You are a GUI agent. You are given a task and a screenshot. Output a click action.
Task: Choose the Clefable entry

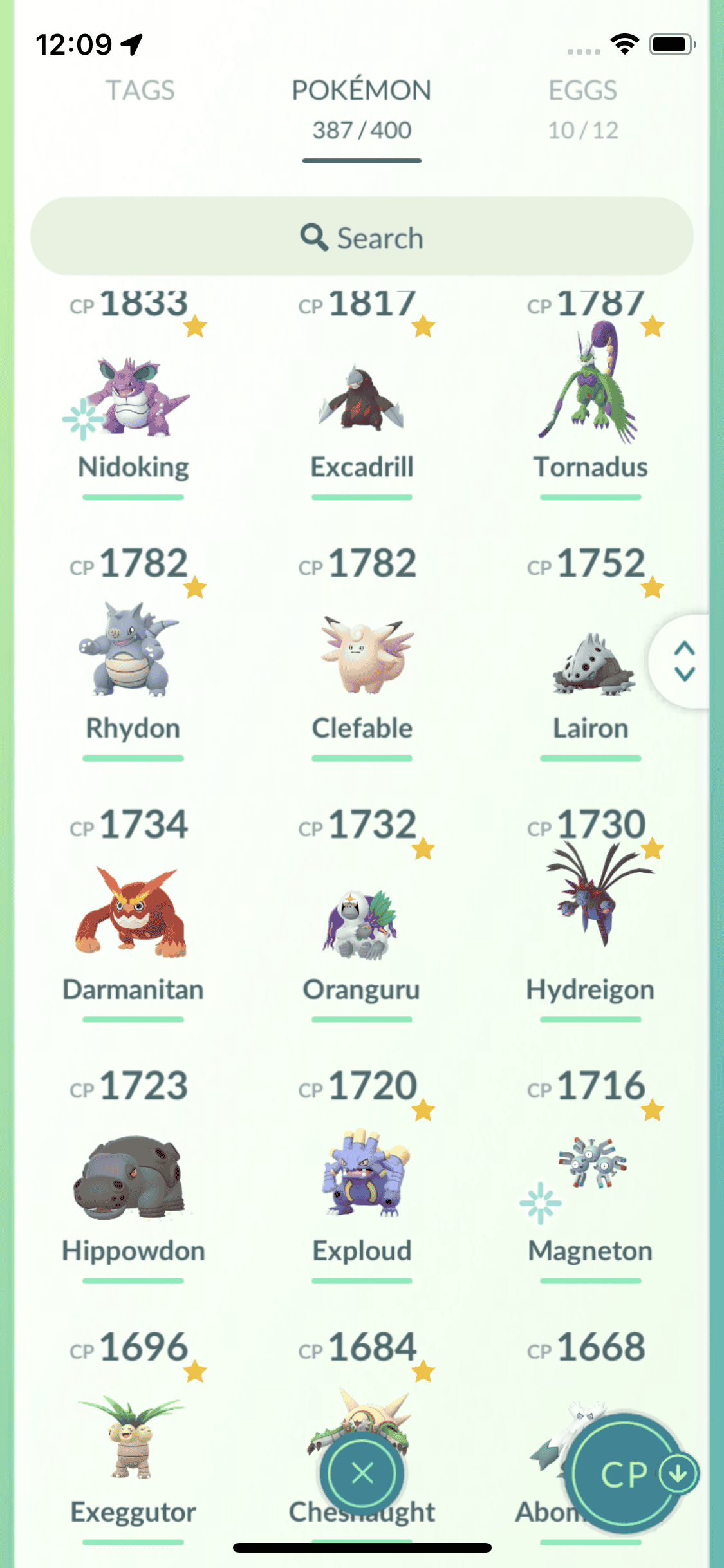pyautogui.click(x=362, y=650)
